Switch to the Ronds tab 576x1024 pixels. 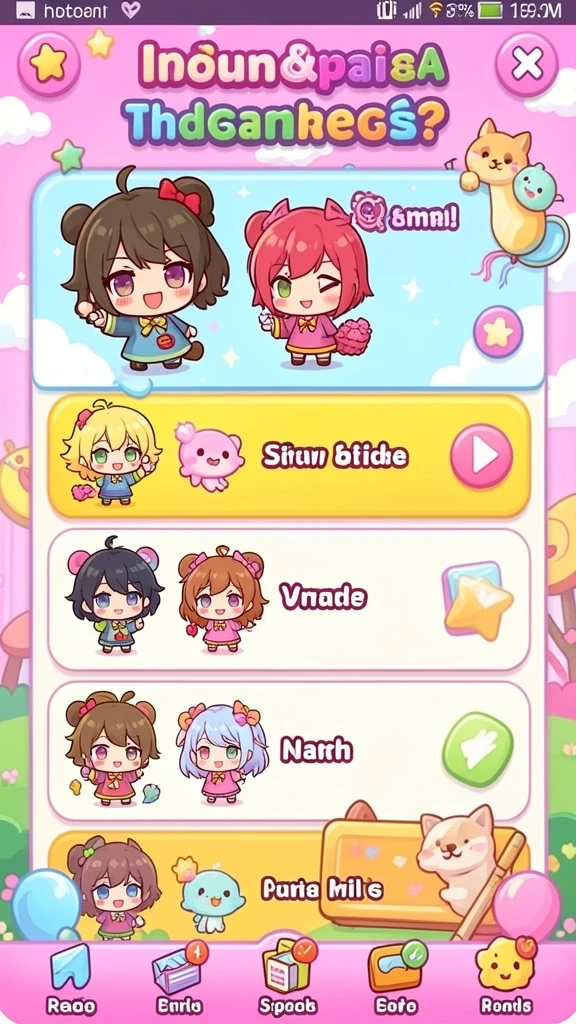[505, 980]
